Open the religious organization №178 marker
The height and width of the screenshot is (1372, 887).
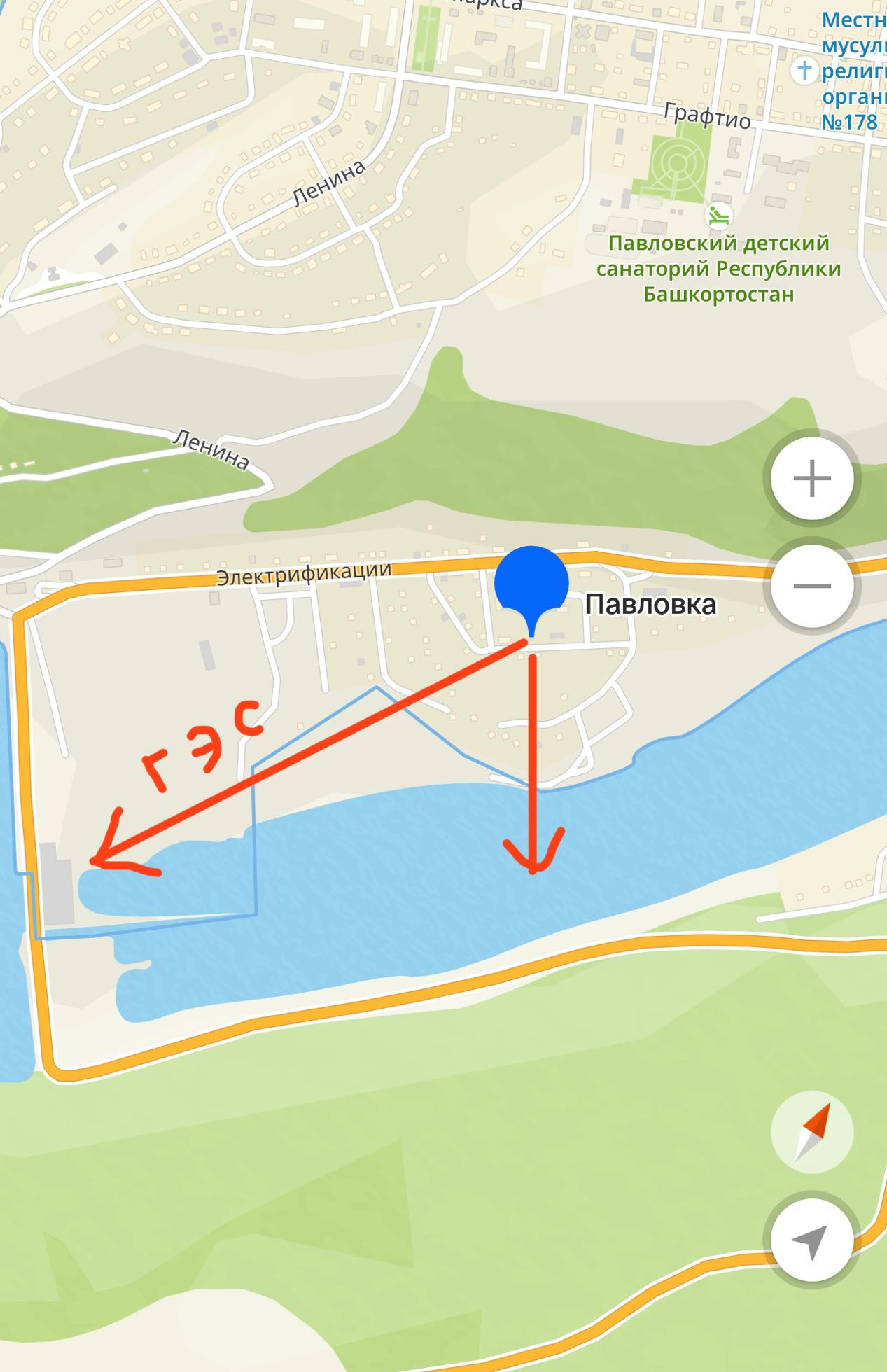coord(804,70)
